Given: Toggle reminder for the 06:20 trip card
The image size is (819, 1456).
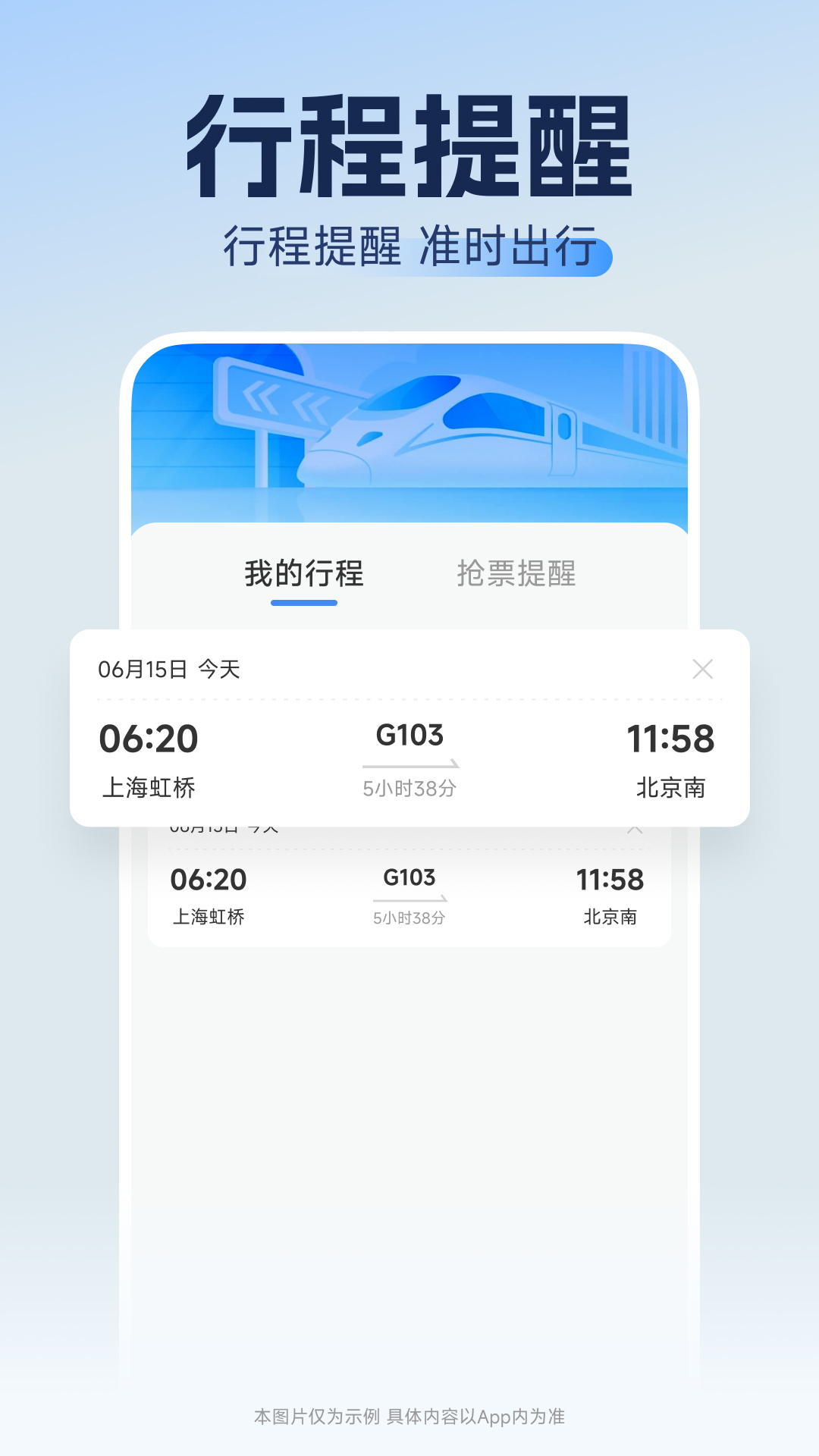Looking at the screenshot, I should [x=409, y=758].
